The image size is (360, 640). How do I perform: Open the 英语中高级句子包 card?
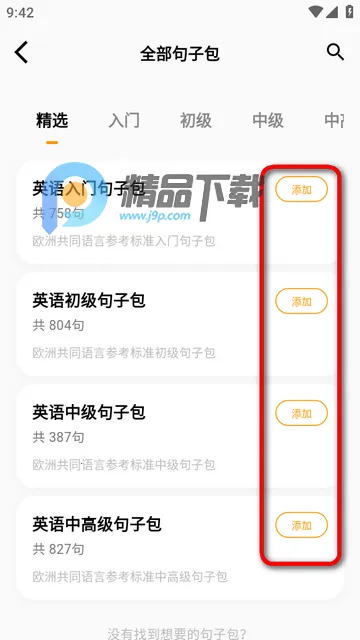[x=180, y=548]
